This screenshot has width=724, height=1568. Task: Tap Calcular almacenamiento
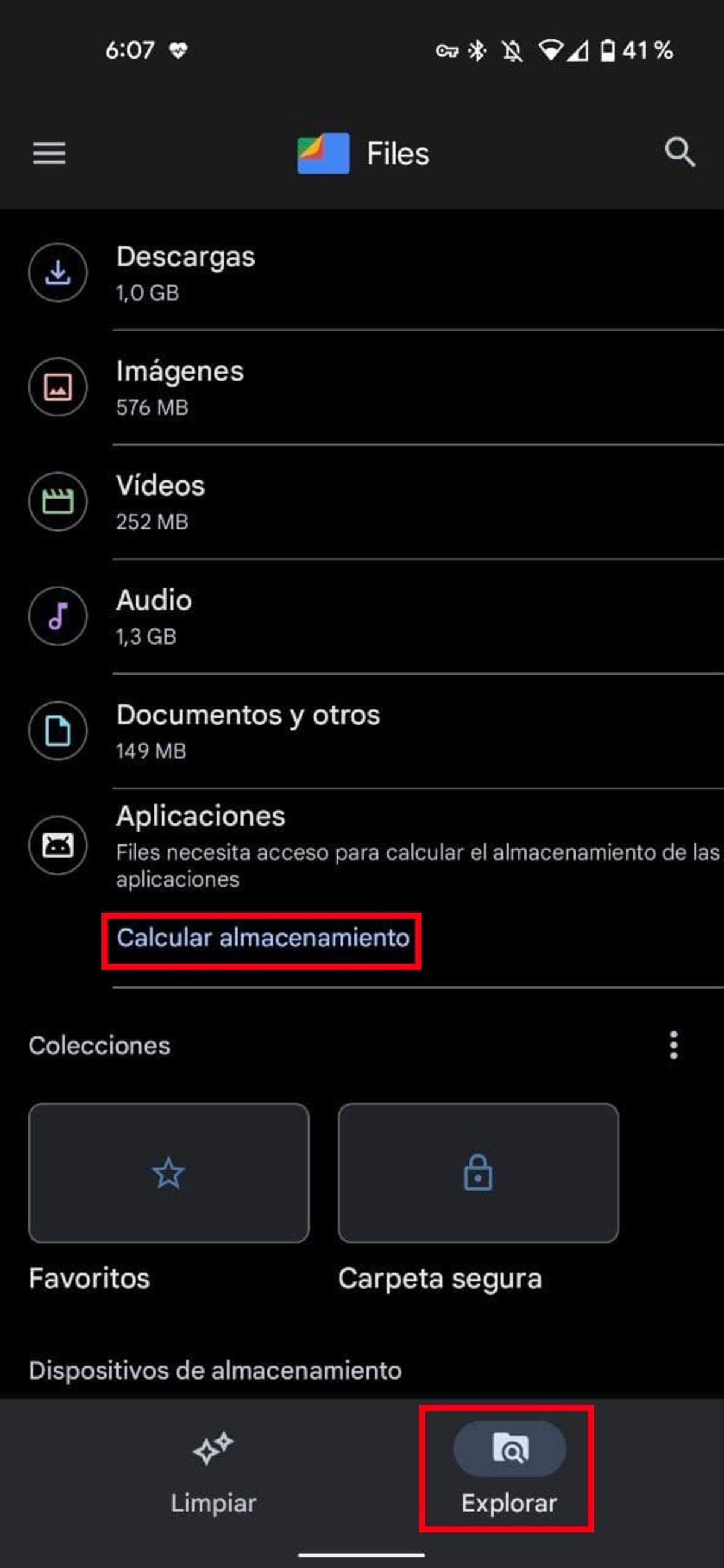click(x=262, y=938)
